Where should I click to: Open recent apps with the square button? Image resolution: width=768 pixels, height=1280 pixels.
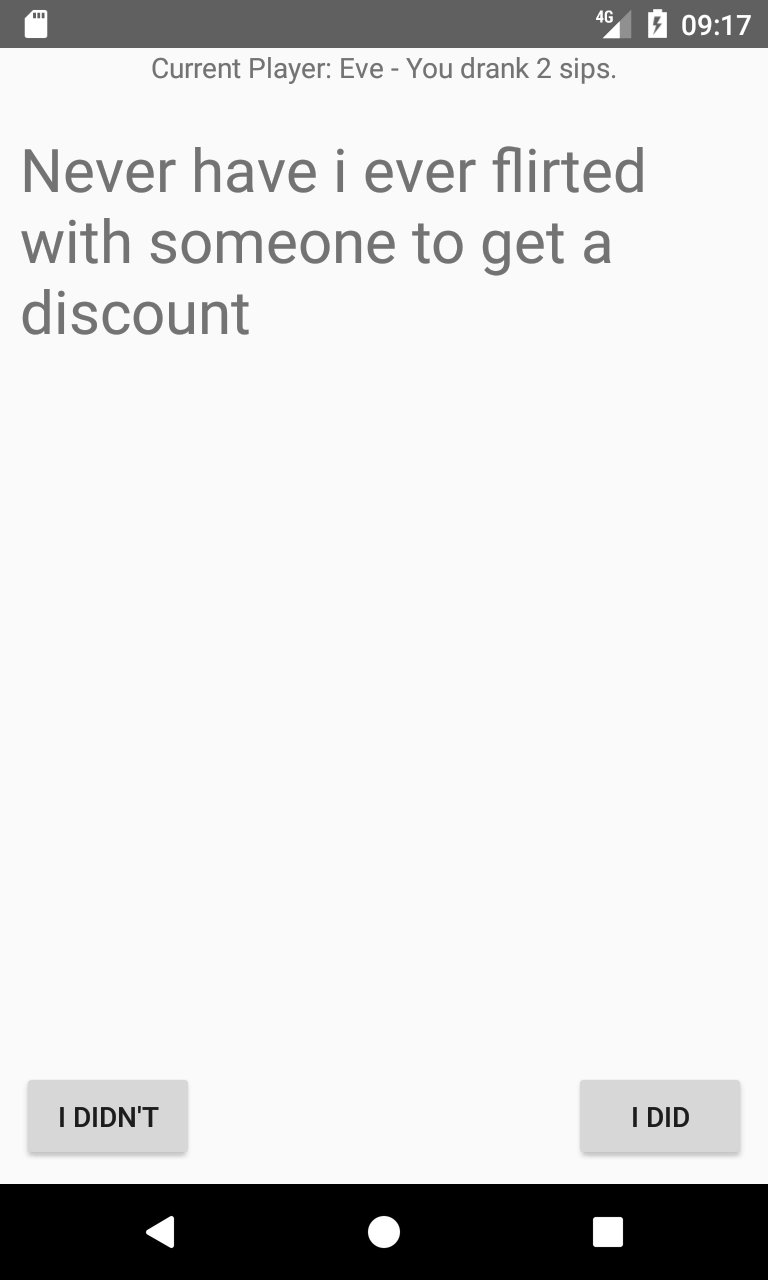[x=608, y=1232]
